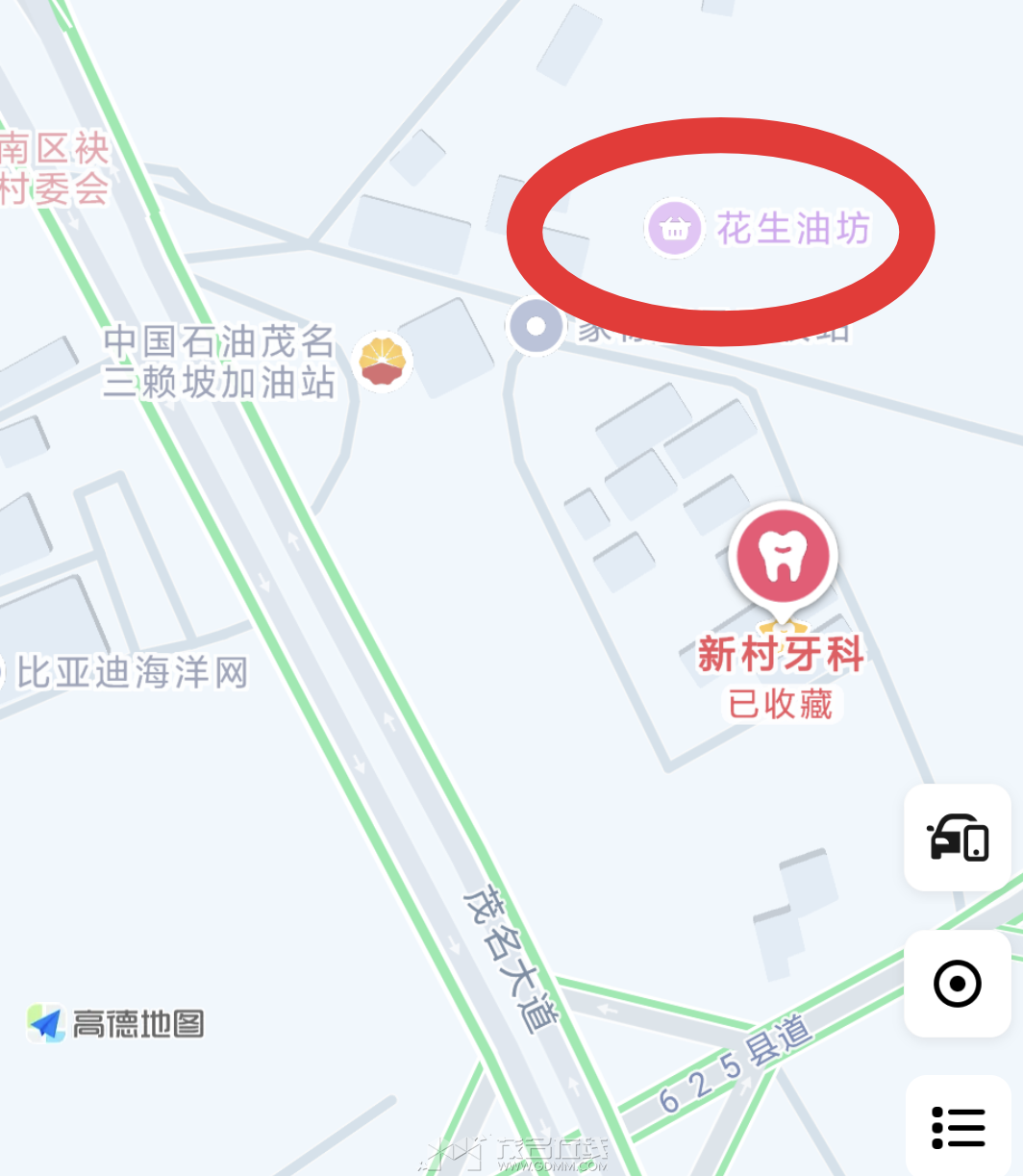
Task: Open the 花生油坊 shop marker
Action: point(675,230)
